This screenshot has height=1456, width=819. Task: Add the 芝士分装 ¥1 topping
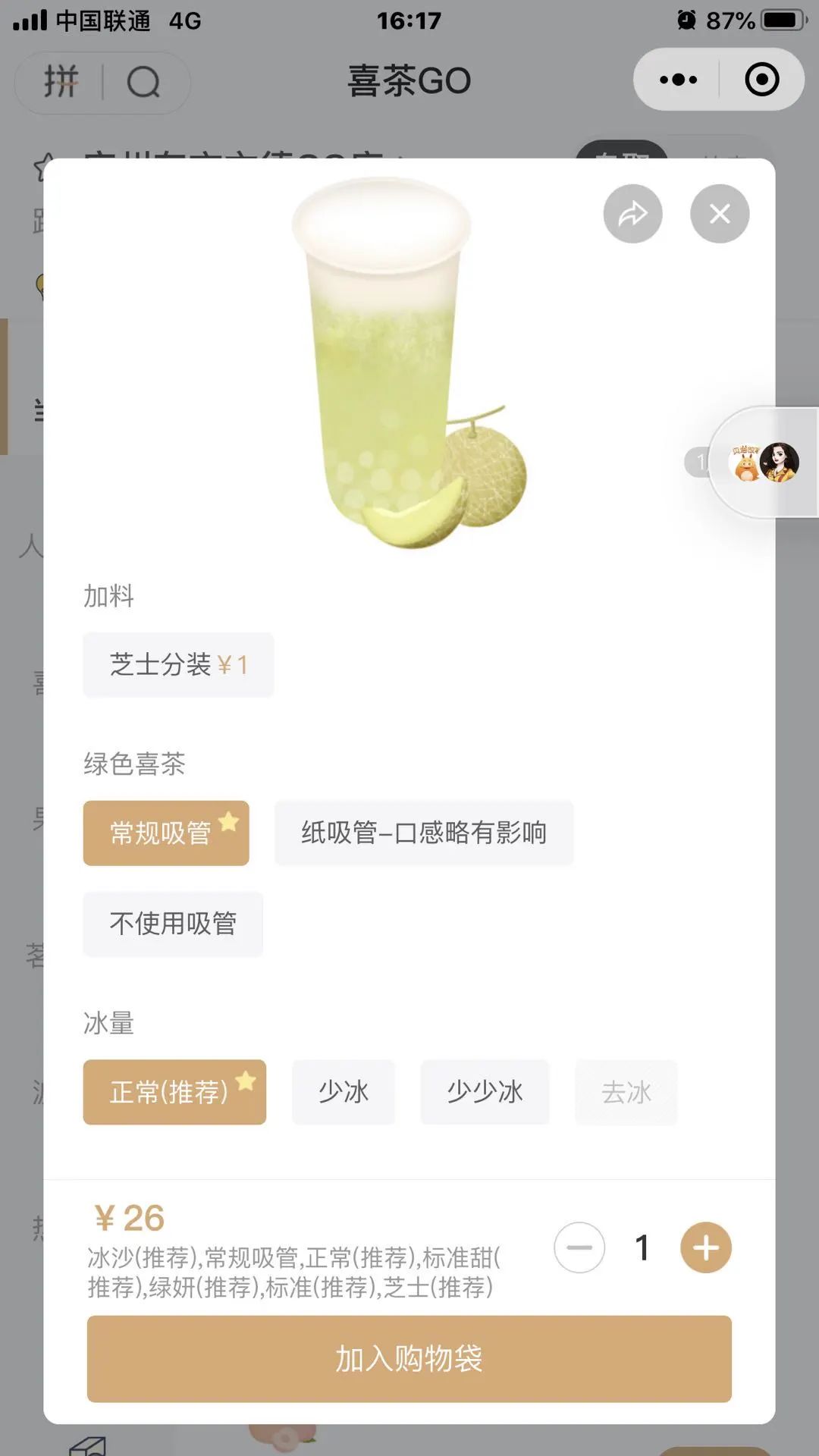click(x=178, y=665)
